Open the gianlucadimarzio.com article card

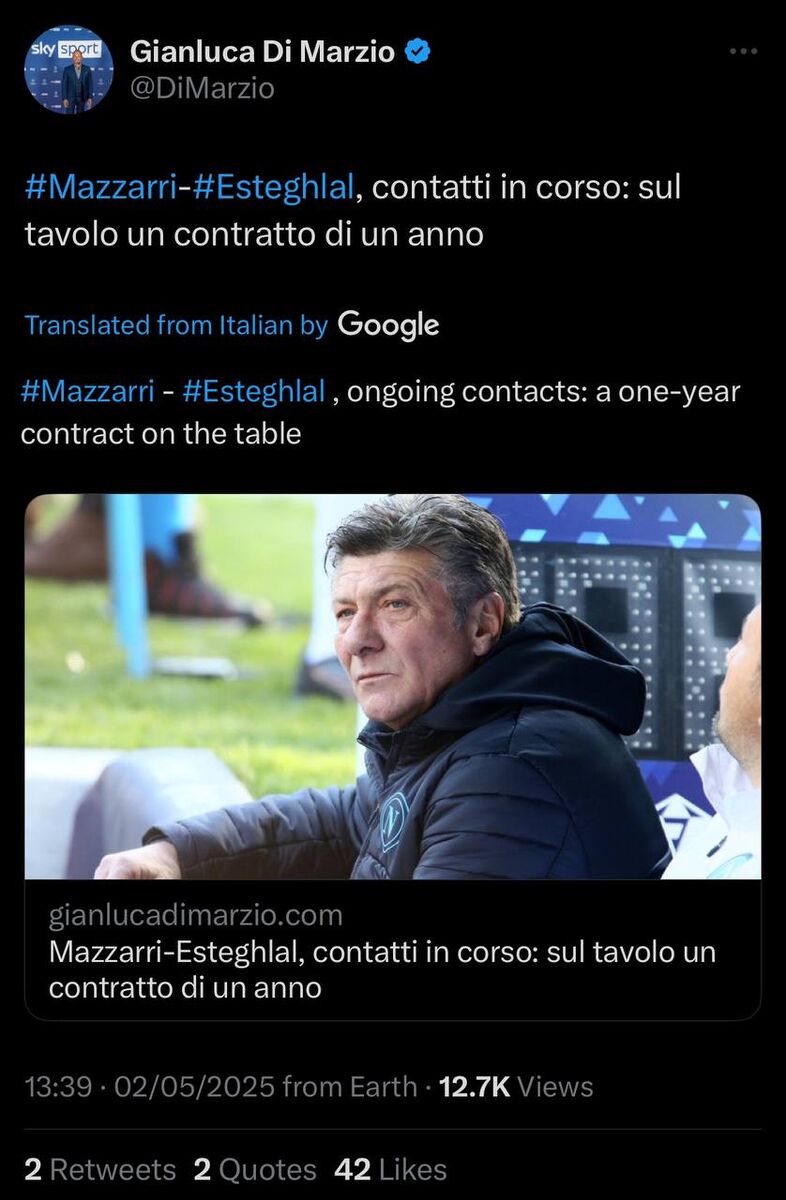(x=392, y=756)
